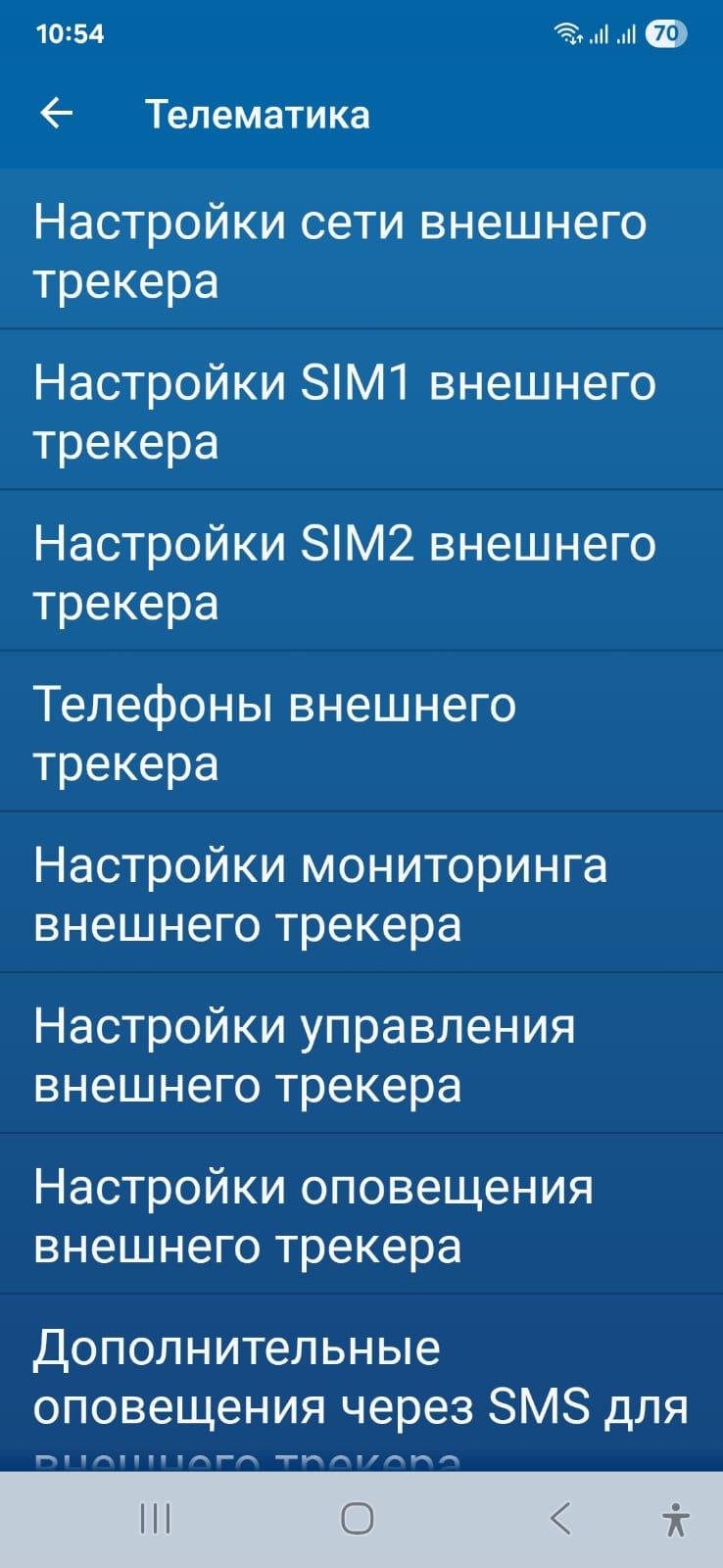The width and height of the screenshot is (723, 1568).
Task: Open Настройки SIM1 внешнего трекера
Action: tap(361, 411)
